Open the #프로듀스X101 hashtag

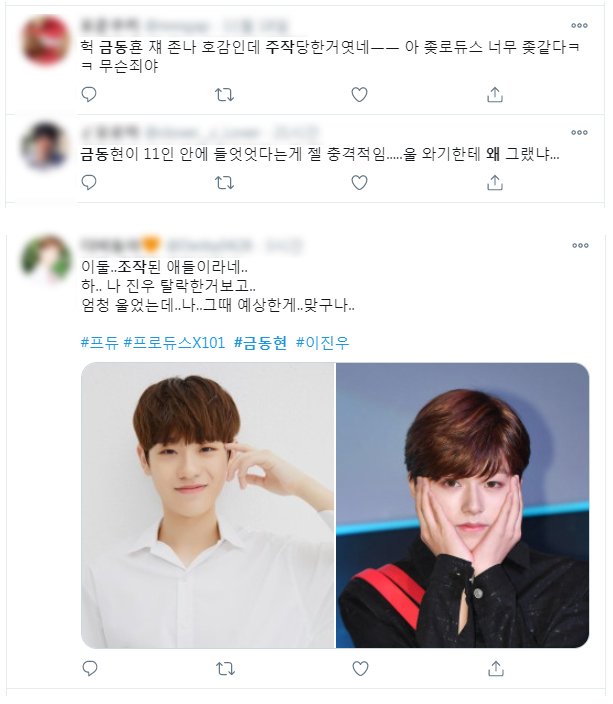click(x=174, y=342)
